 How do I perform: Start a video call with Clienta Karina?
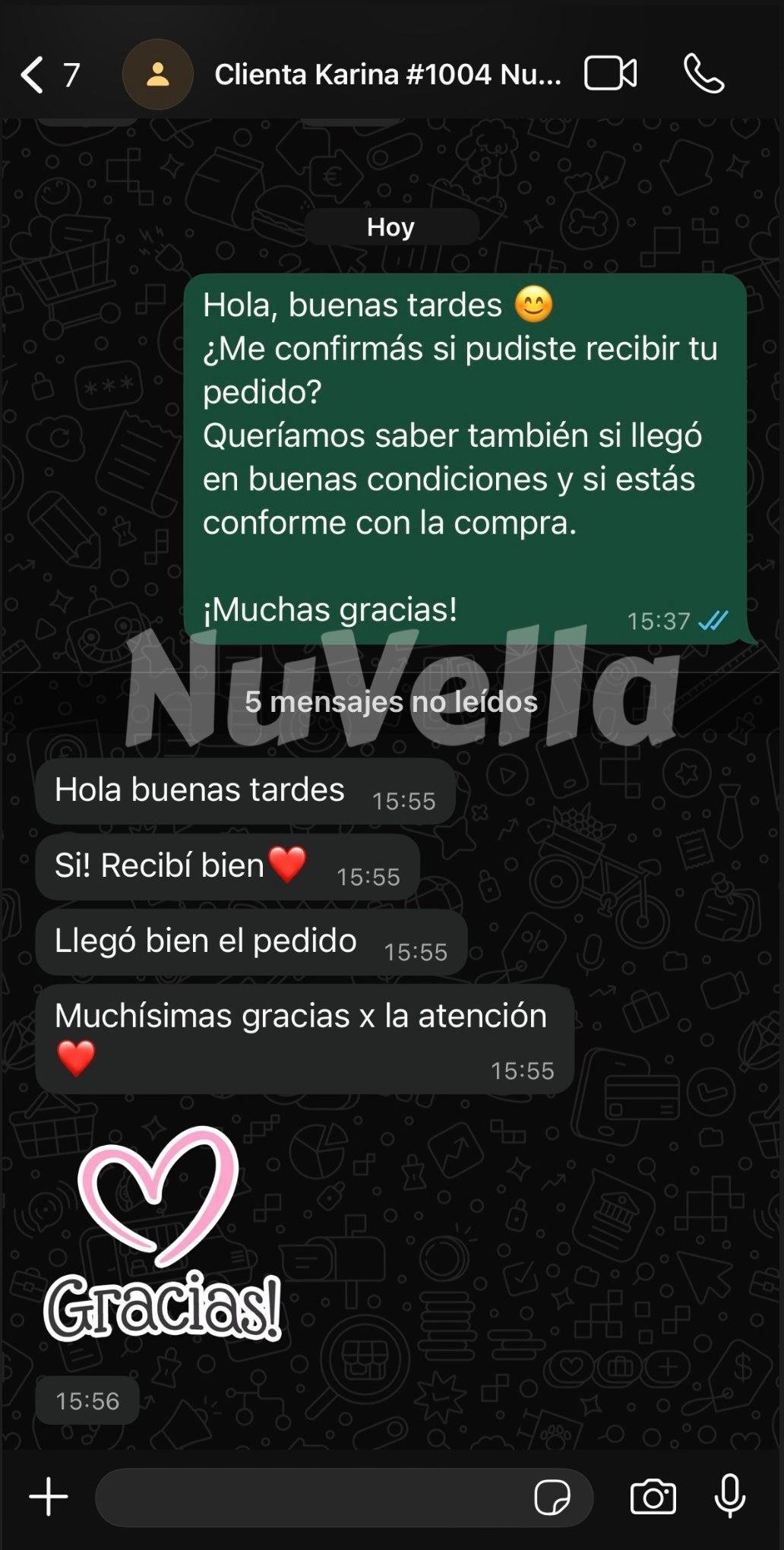tap(610, 74)
